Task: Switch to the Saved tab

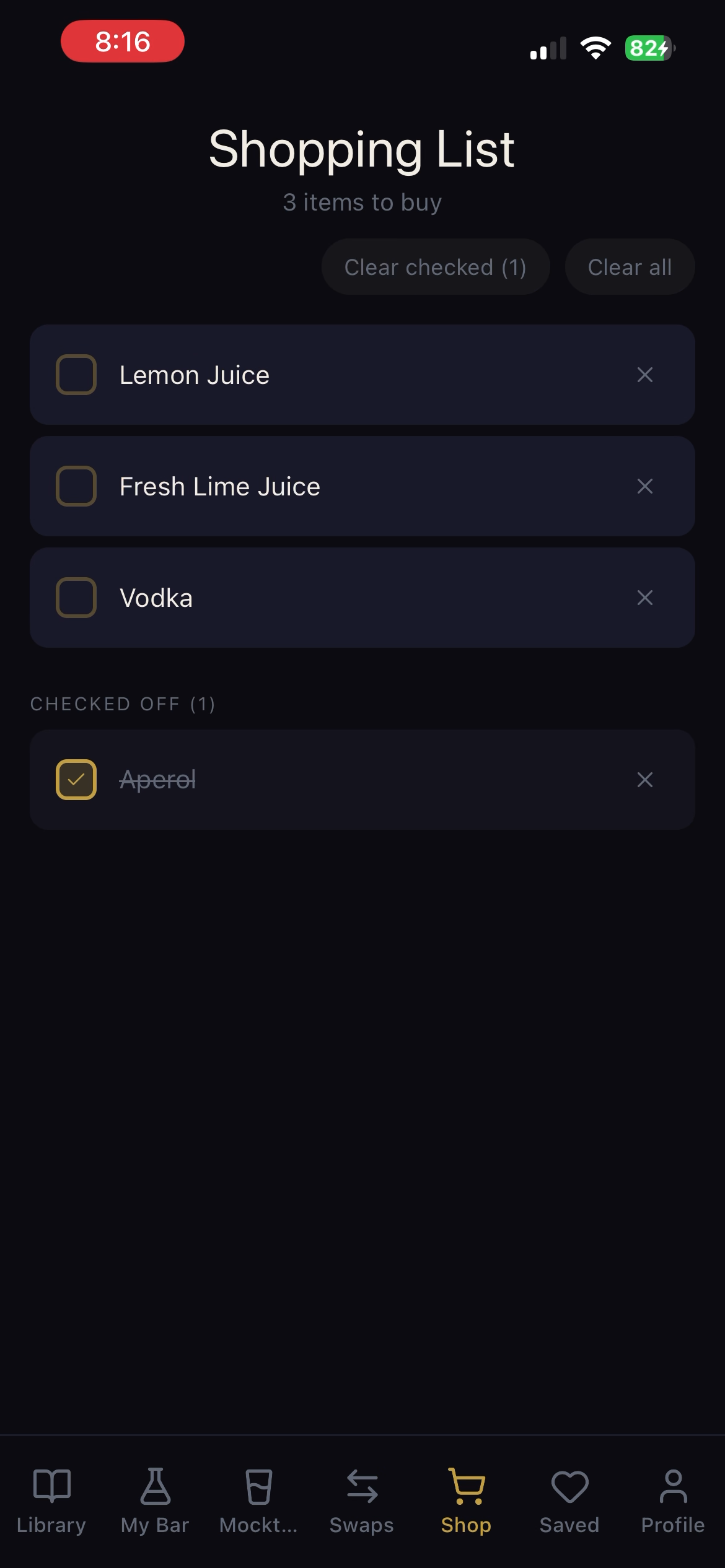Action: pyautogui.click(x=569, y=1526)
